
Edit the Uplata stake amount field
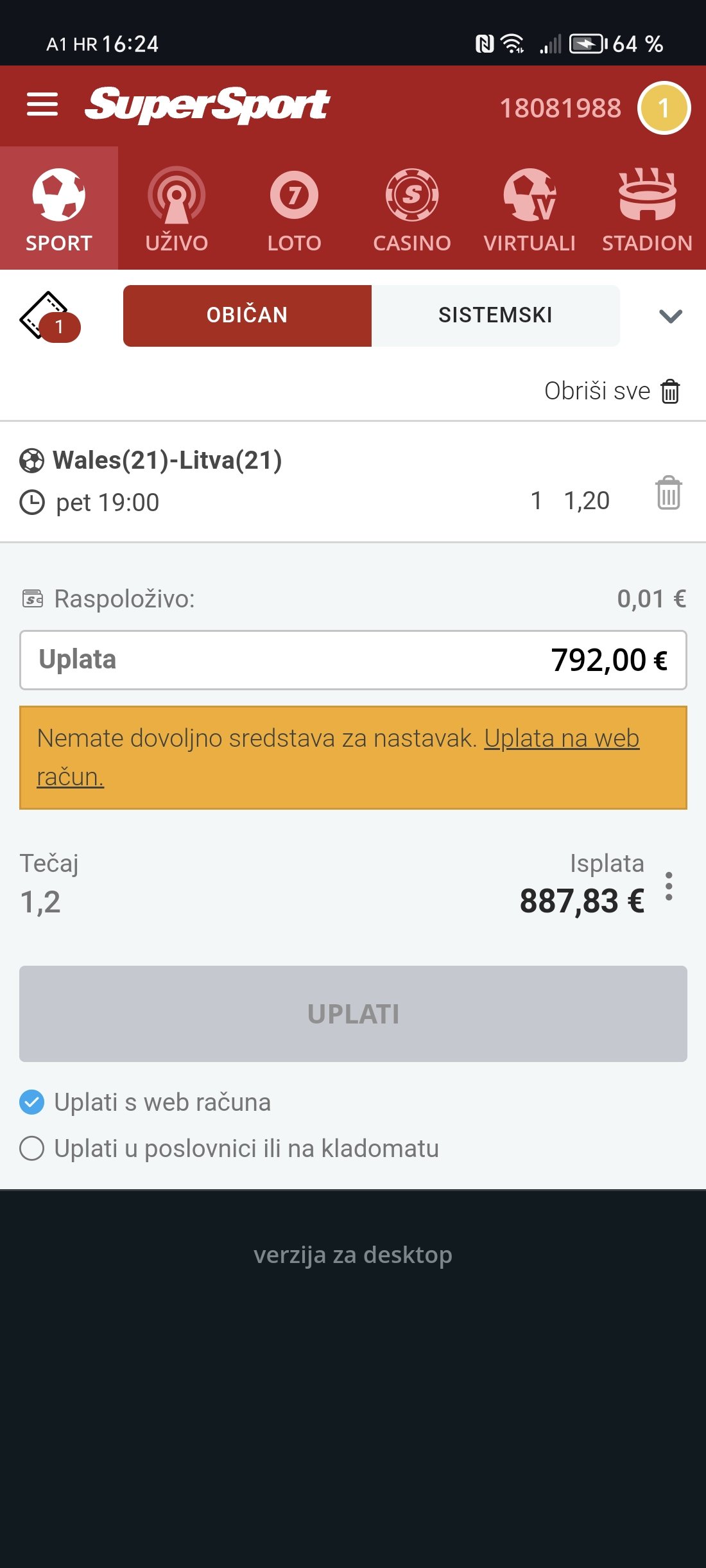point(353,660)
